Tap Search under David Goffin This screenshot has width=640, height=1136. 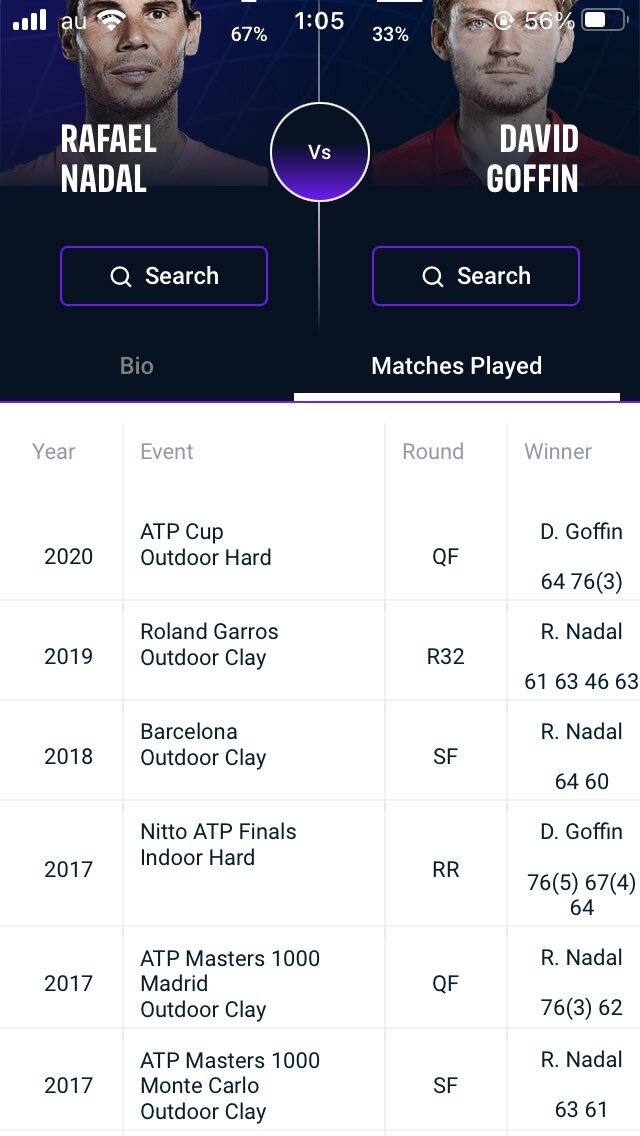coord(475,276)
